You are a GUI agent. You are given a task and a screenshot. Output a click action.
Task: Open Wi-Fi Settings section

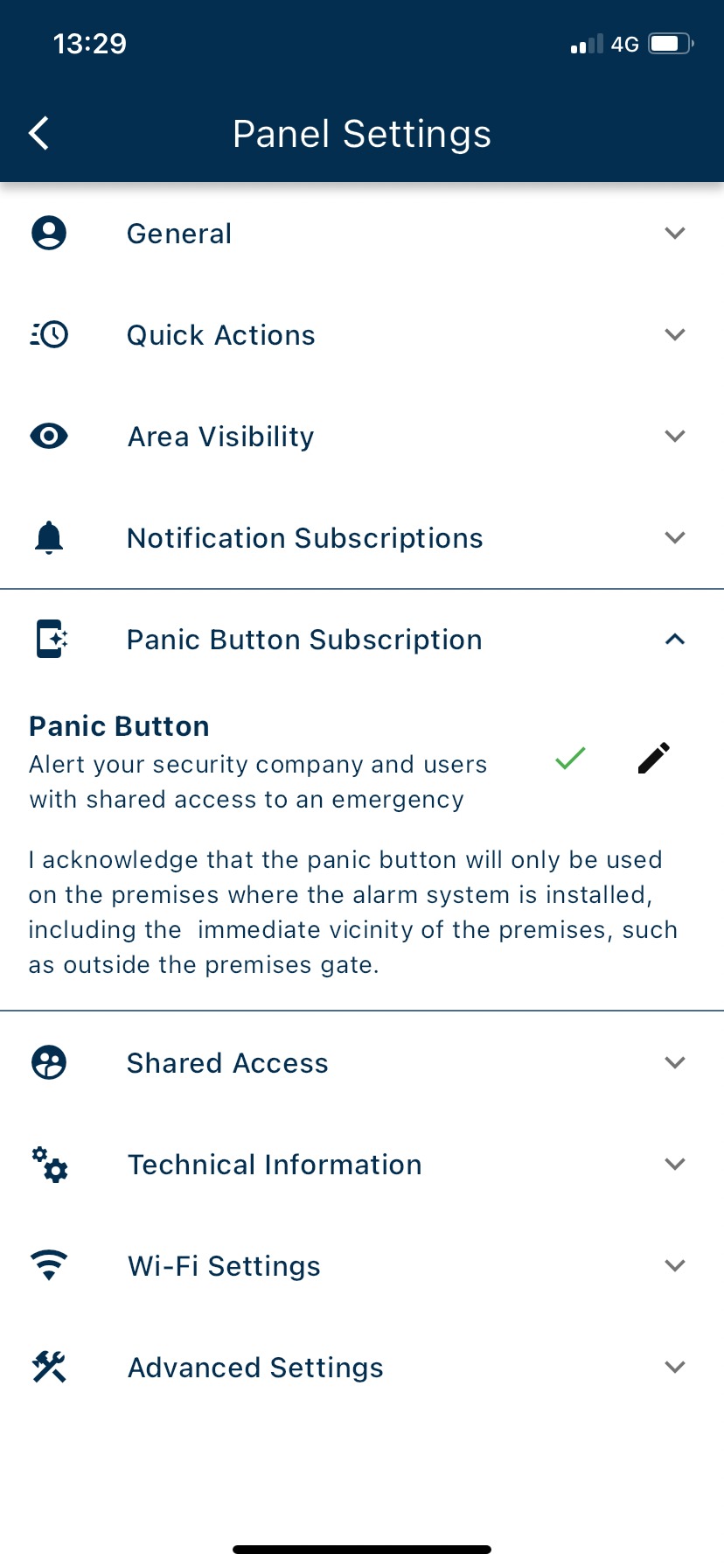tap(674, 1266)
